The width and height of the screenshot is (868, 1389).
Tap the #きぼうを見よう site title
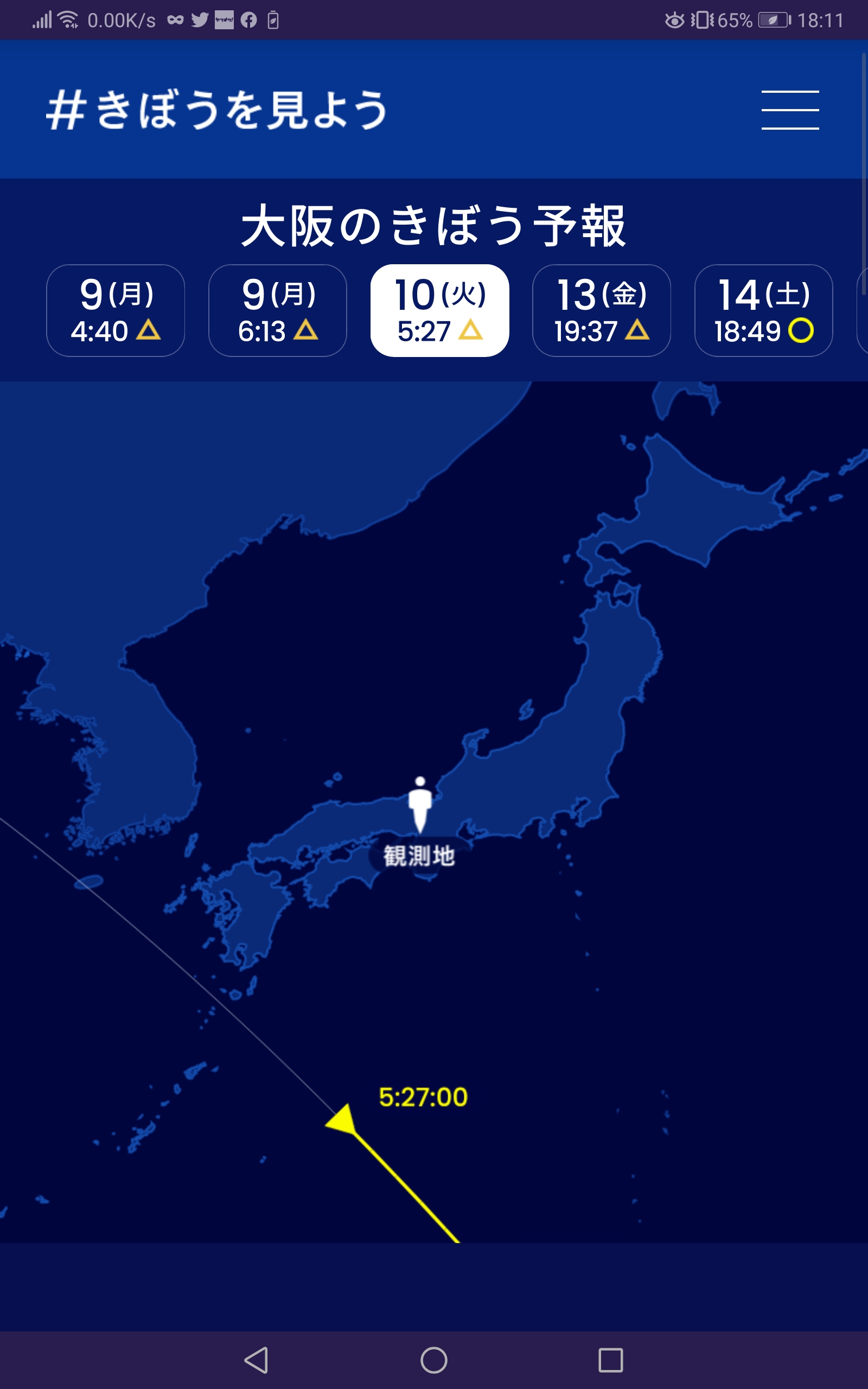point(217,110)
